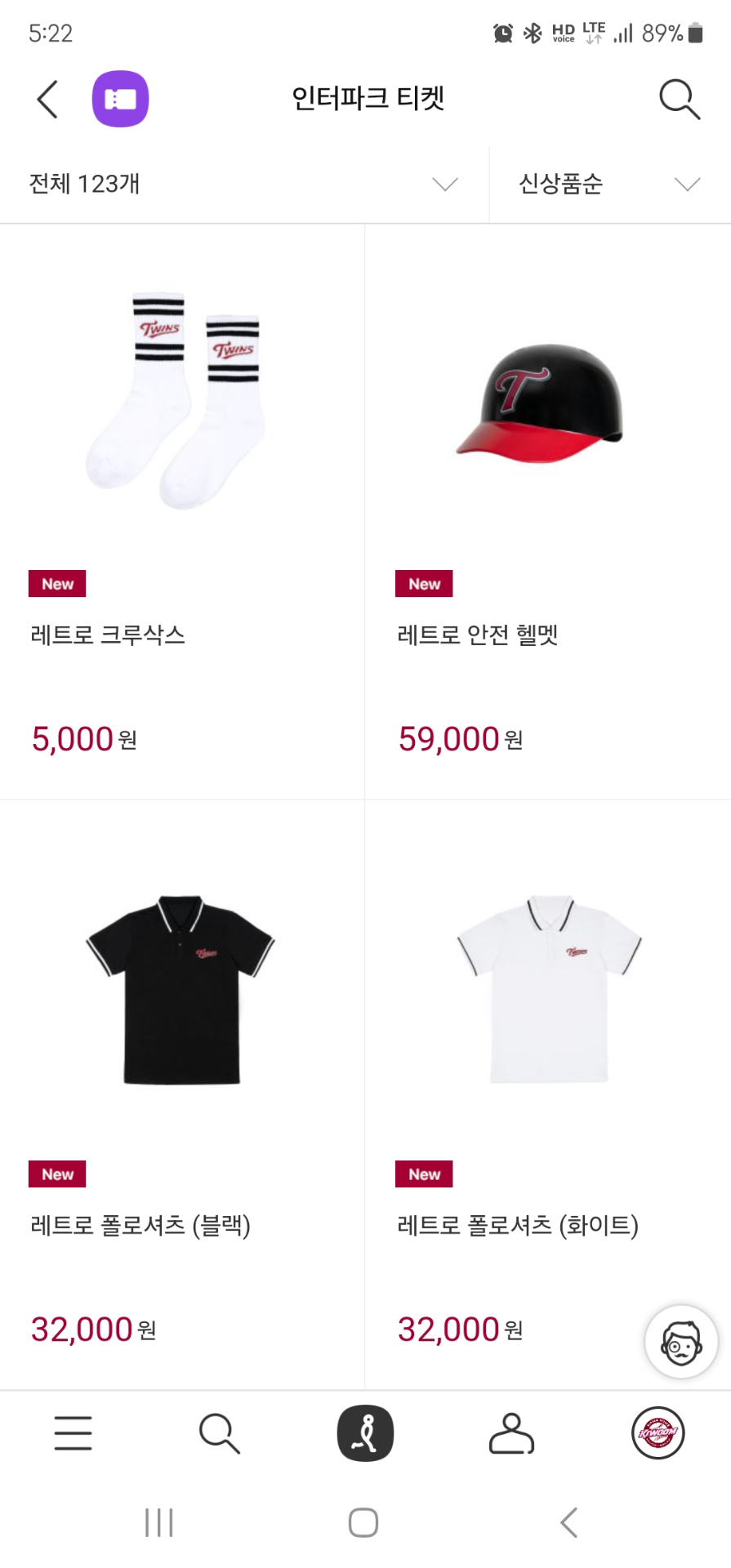Open the Kiwoom team emblem tab
This screenshot has height=1568, width=731.
click(x=657, y=1433)
